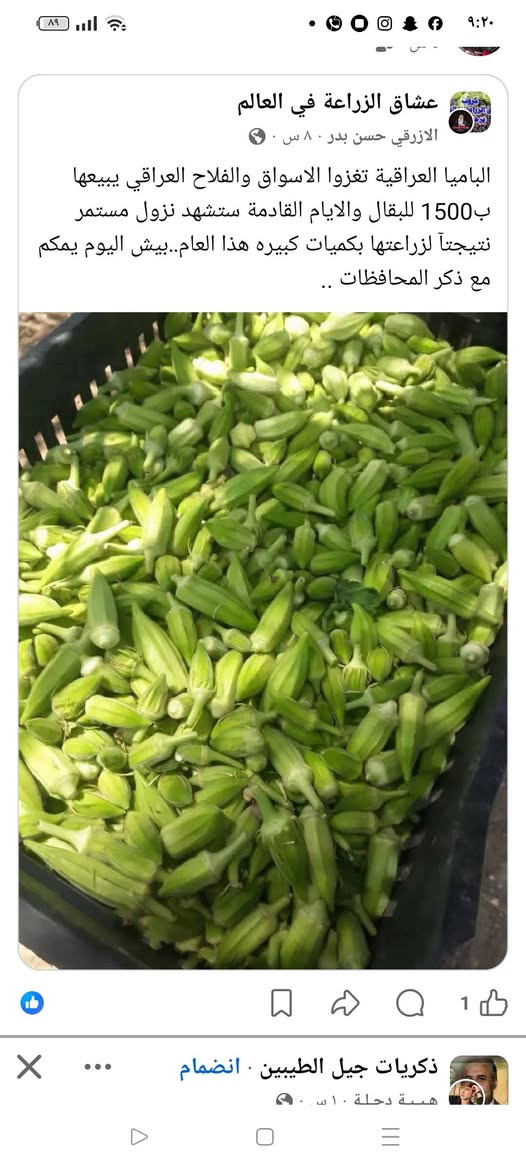The height and width of the screenshot is (1169, 526).
Task: Dismiss the ذكريات جيل الطيبين suggested post
Action: [29, 1068]
